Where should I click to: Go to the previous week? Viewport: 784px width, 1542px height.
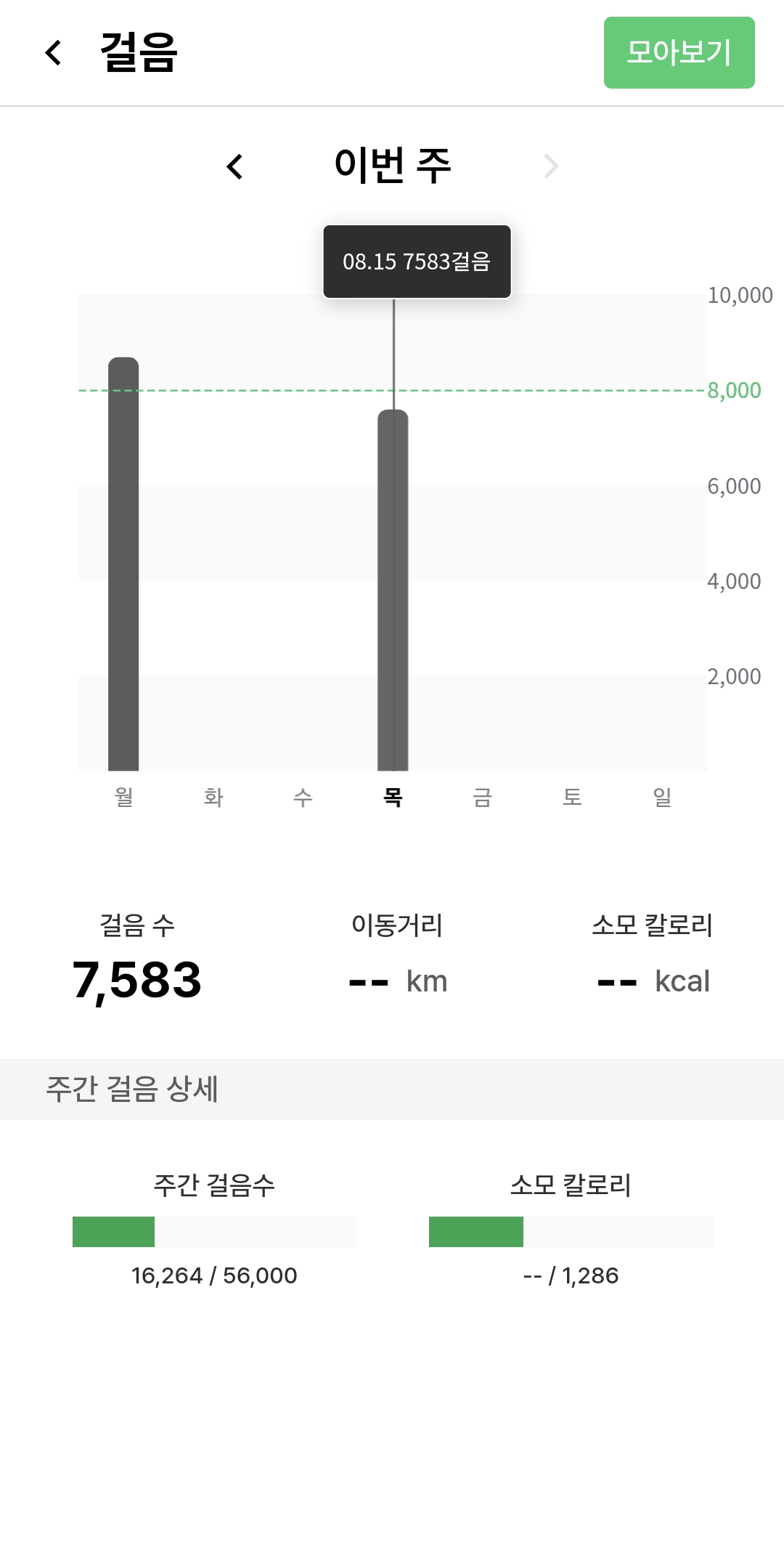(x=234, y=166)
